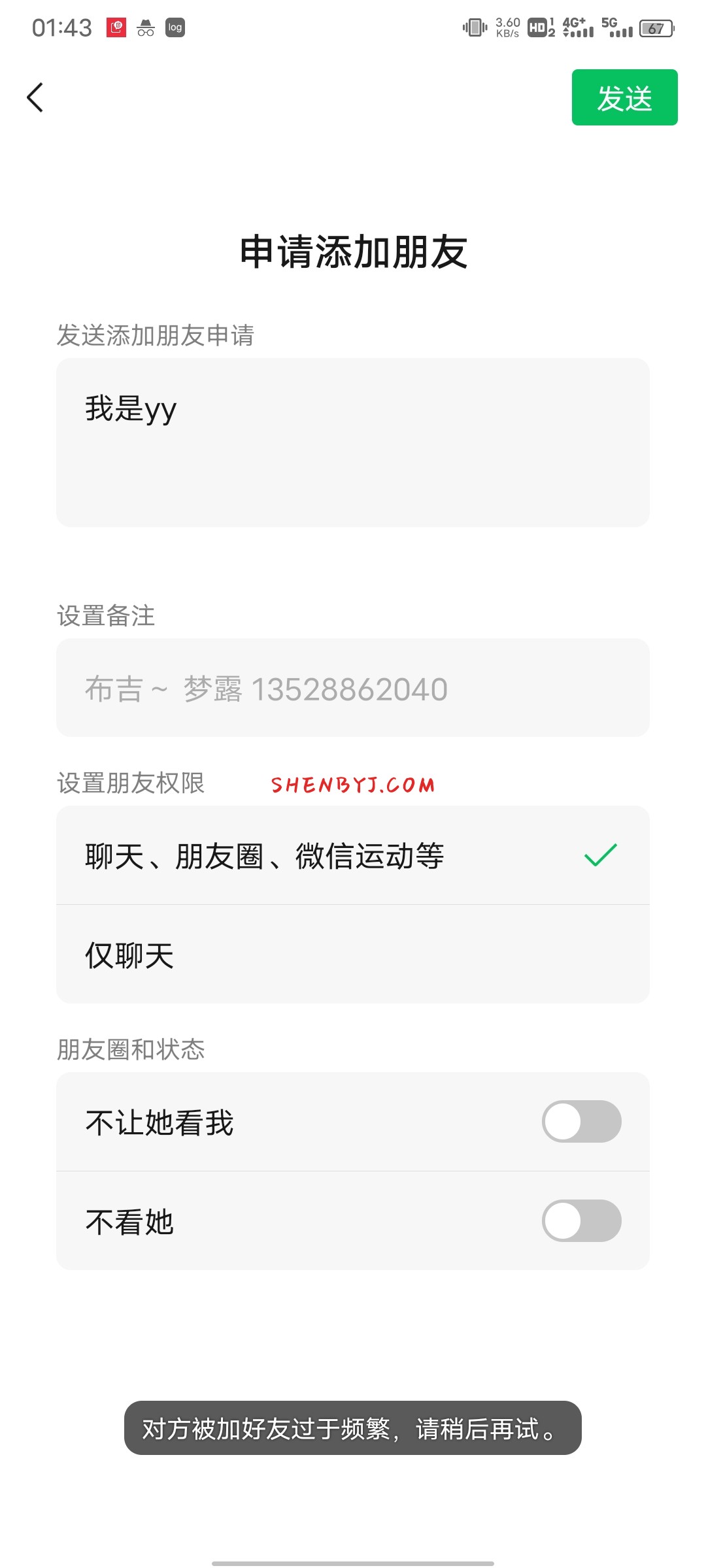
Task: Tap the green 发送 button
Action: click(624, 97)
